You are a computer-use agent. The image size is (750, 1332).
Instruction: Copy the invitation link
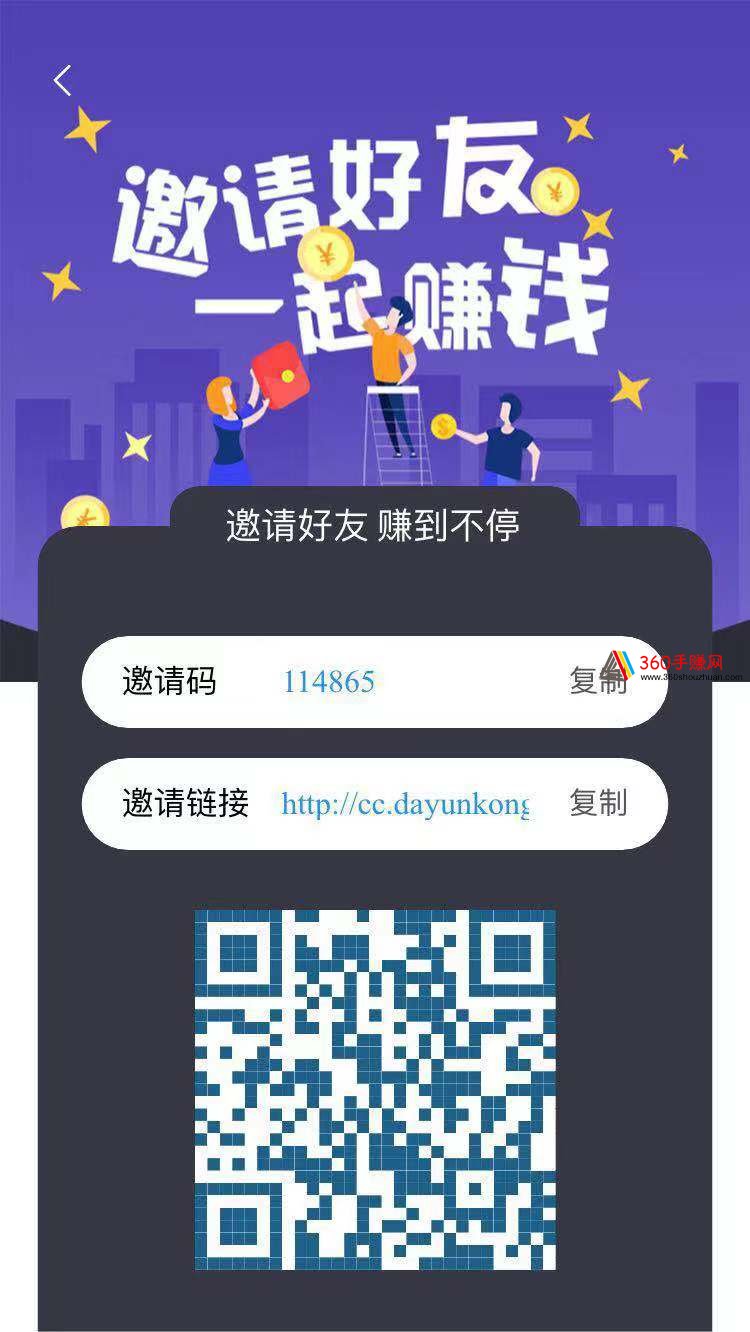pyautogui.click(x=597, y=803)
